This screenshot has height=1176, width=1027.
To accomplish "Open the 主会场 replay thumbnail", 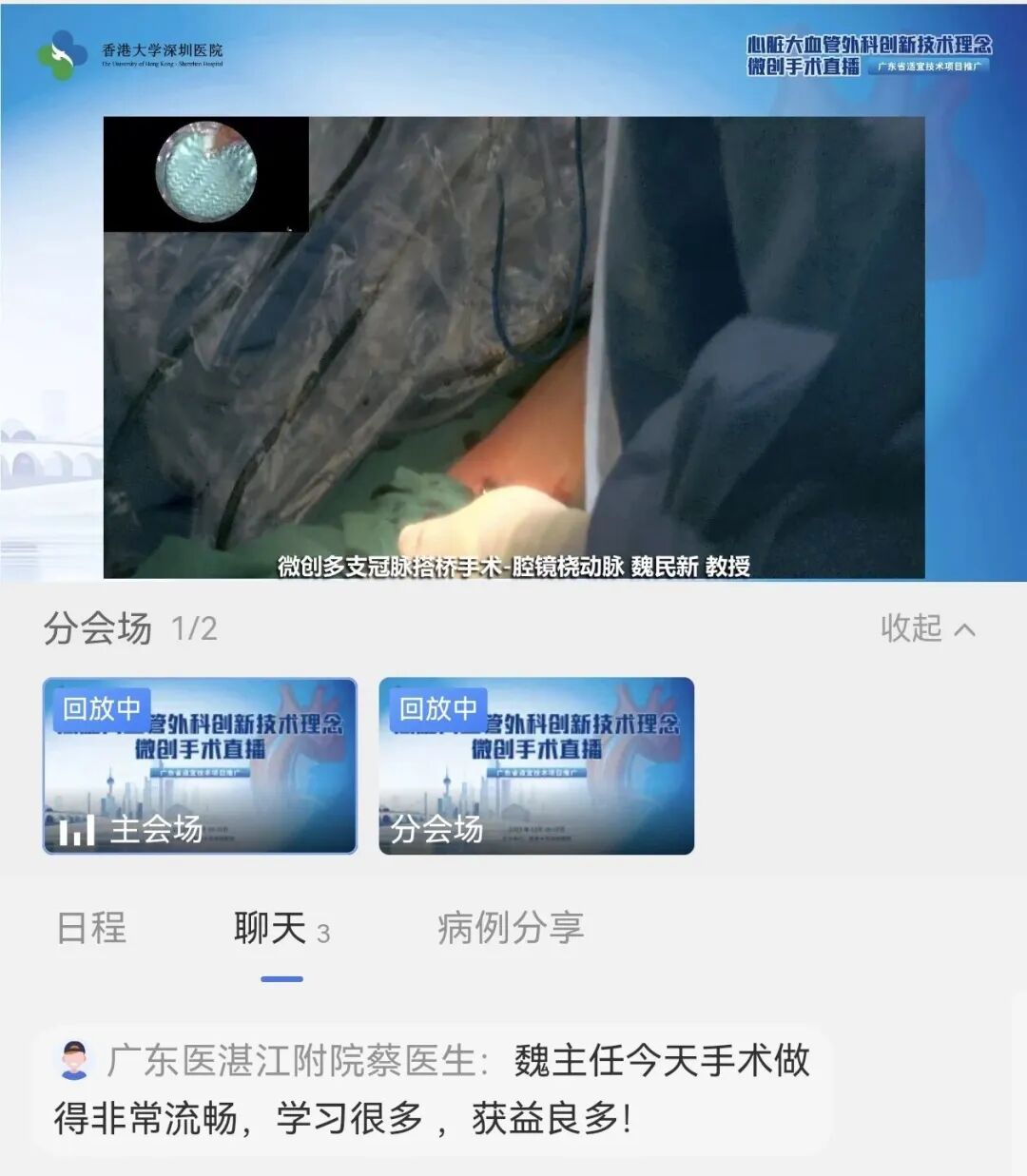I will coord(200,765).
